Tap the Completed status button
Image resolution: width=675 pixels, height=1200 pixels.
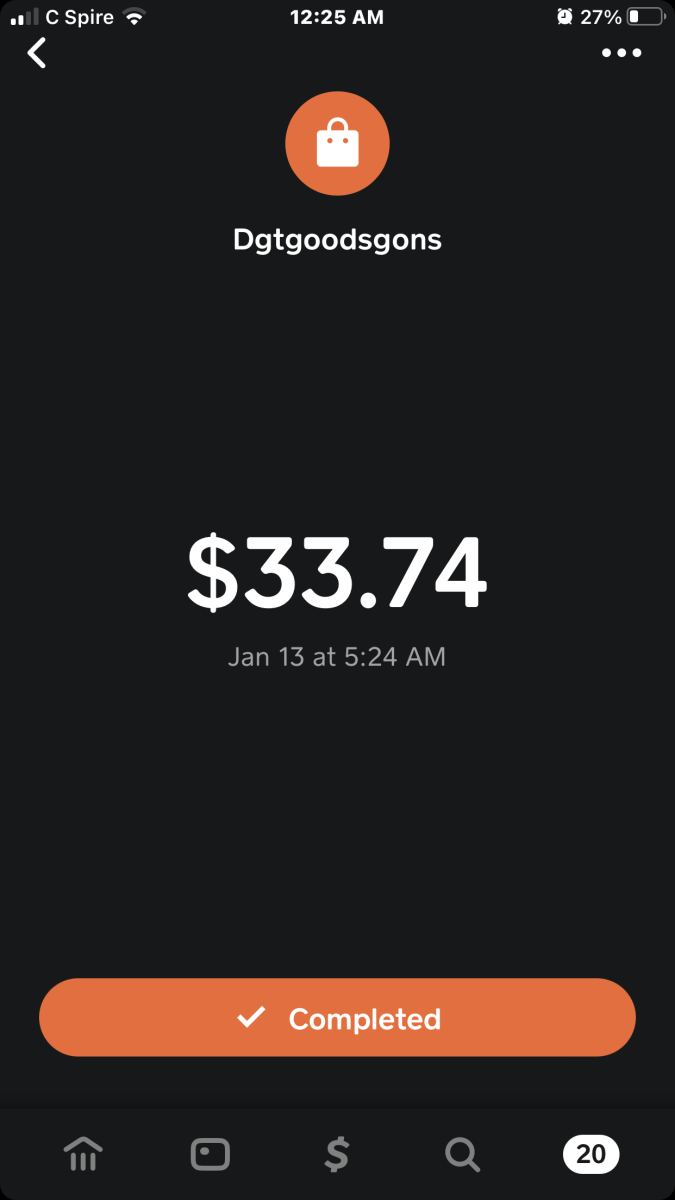337,1018
